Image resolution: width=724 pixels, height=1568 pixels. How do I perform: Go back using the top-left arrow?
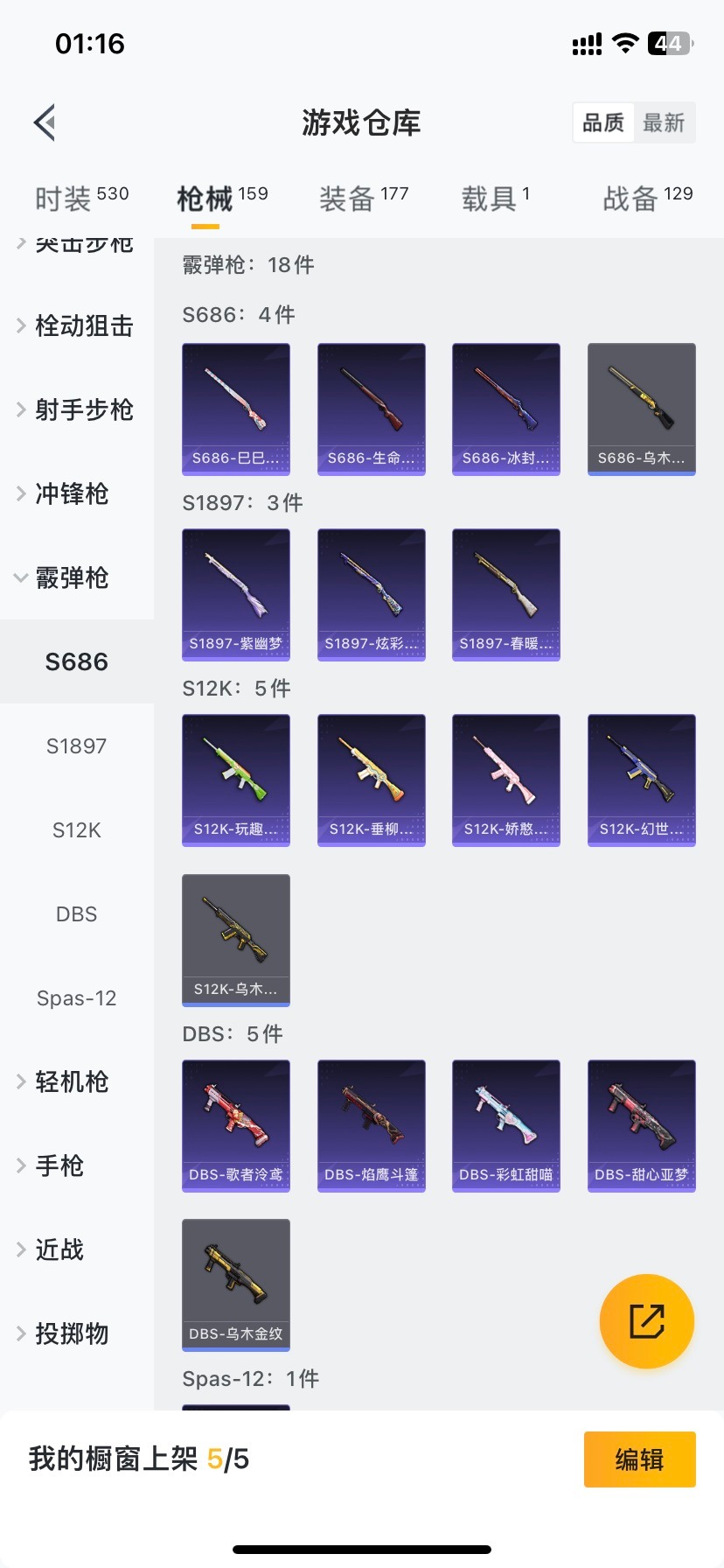[x=45, y=122]
